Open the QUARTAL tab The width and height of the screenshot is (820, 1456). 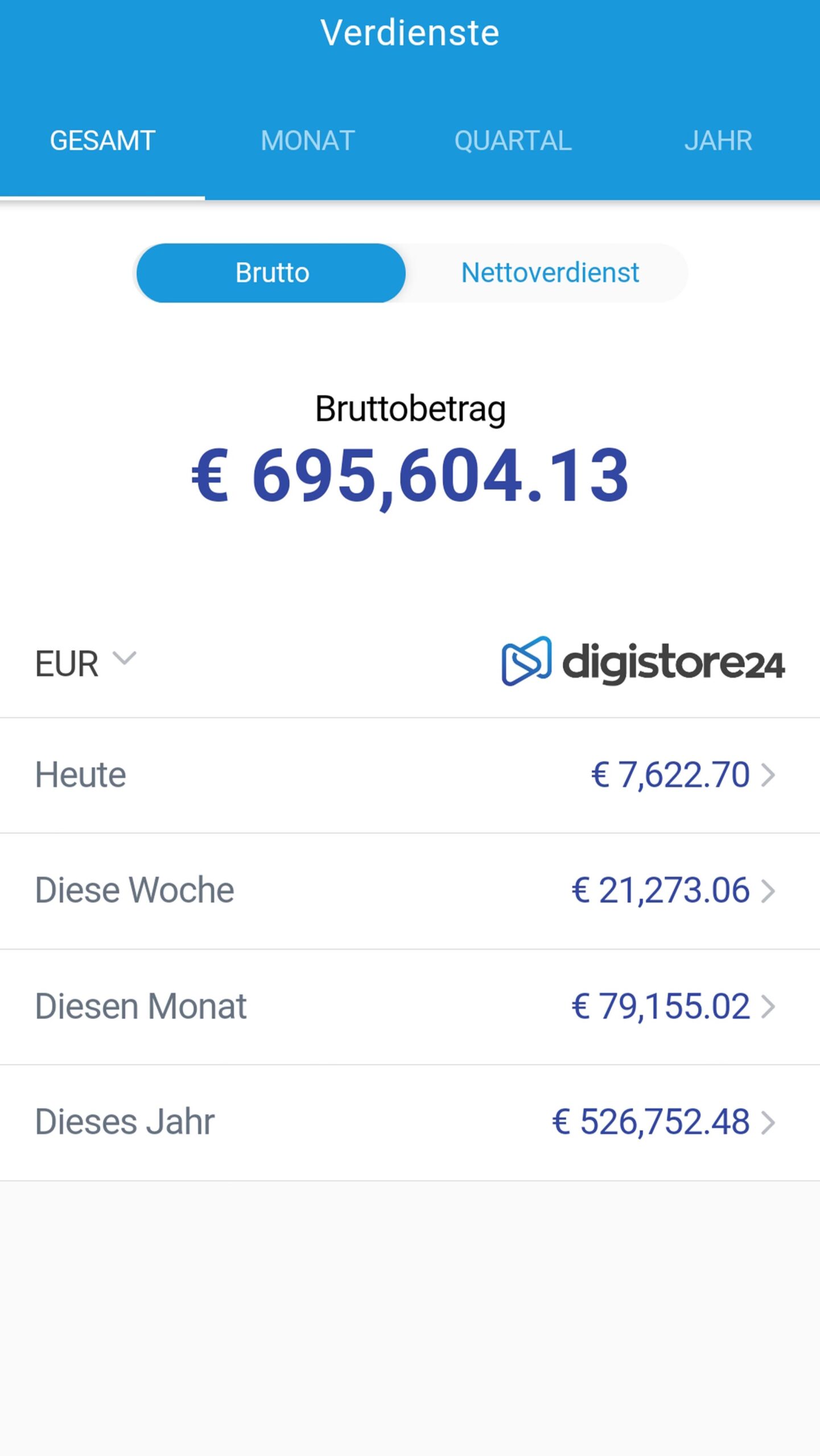513,140
